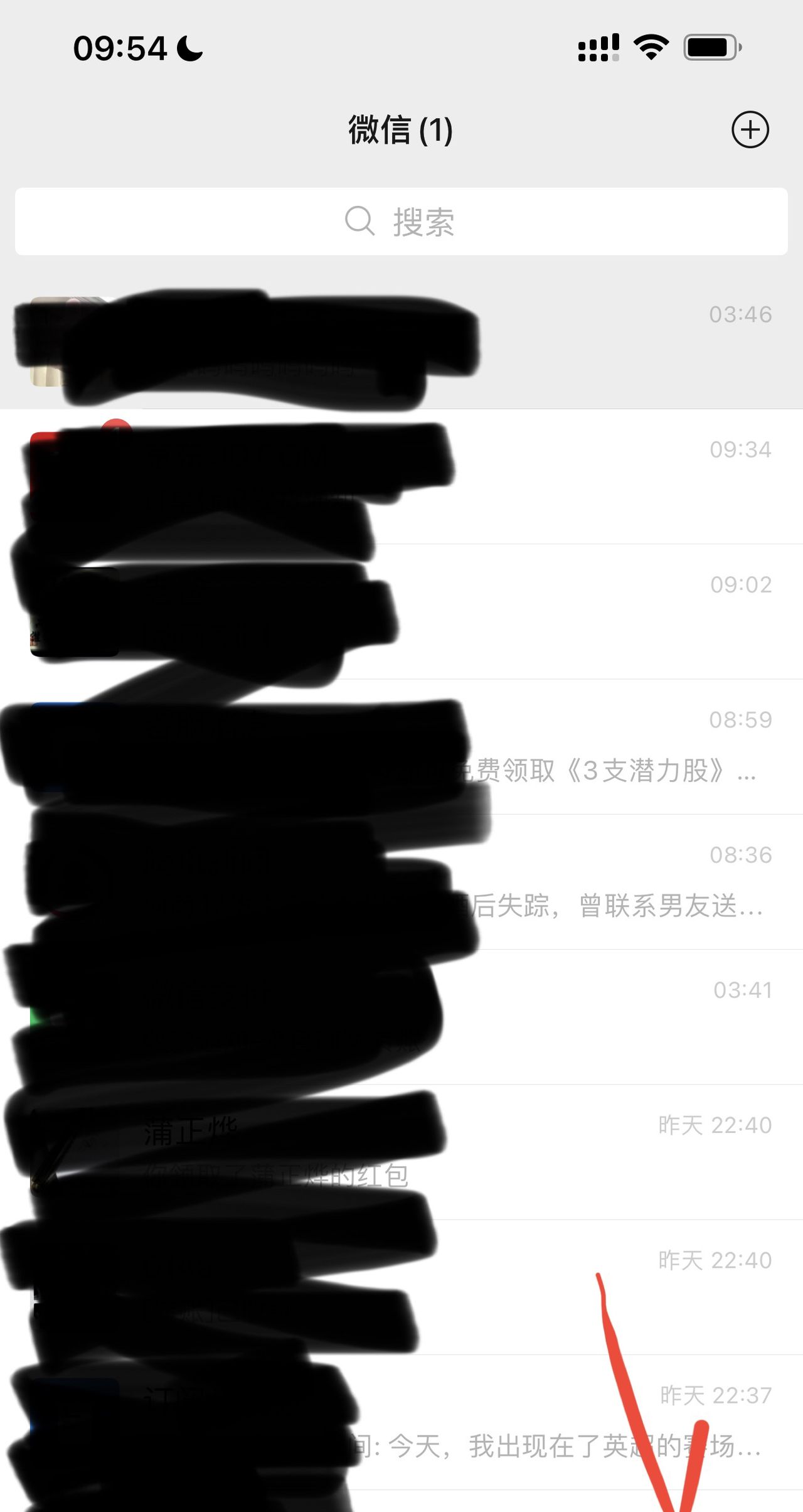Open the + button to start a new chat
This screenshot has width=803, height=1512.
point(750,129)
